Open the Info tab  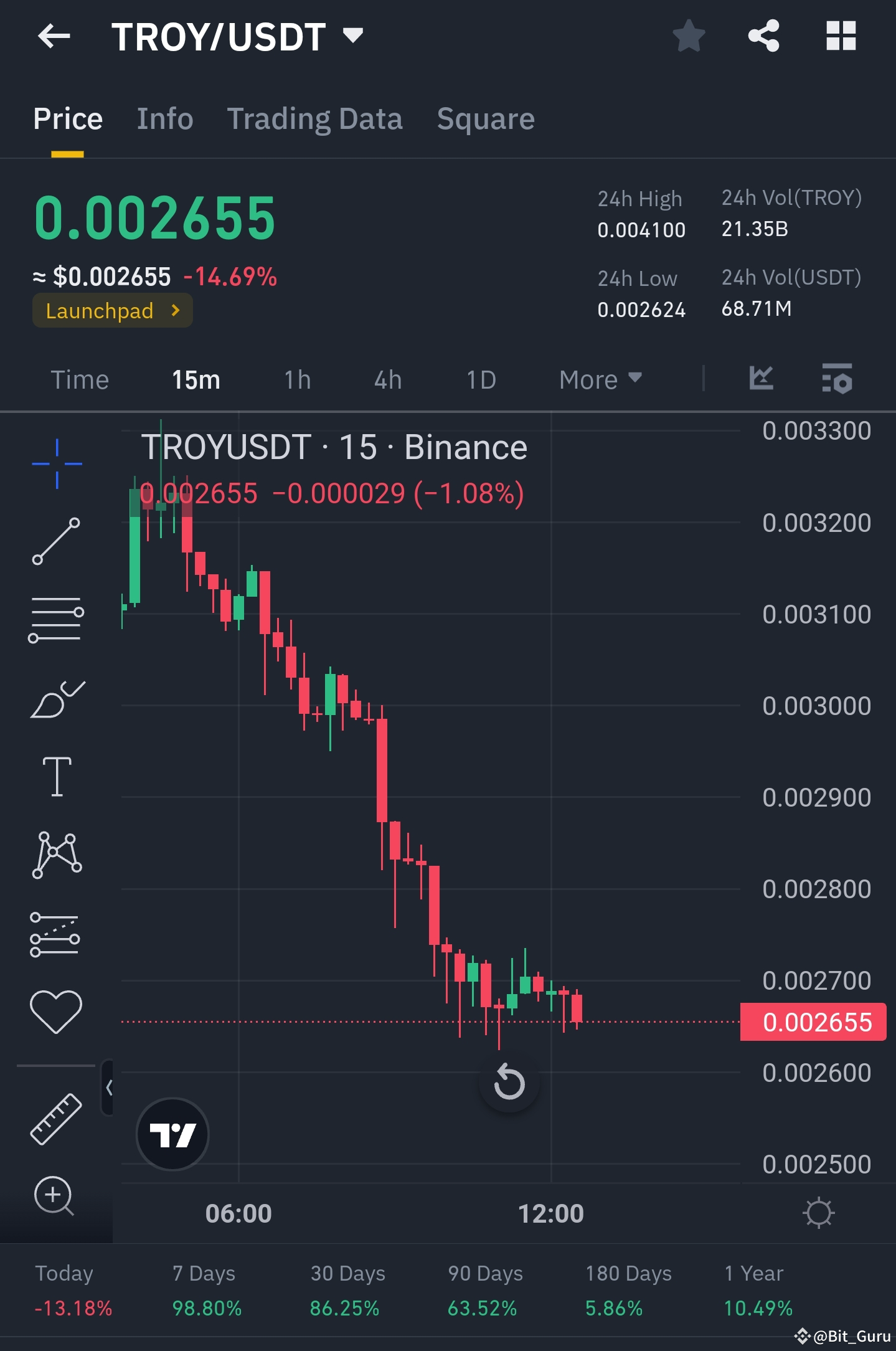coord(165,118)
